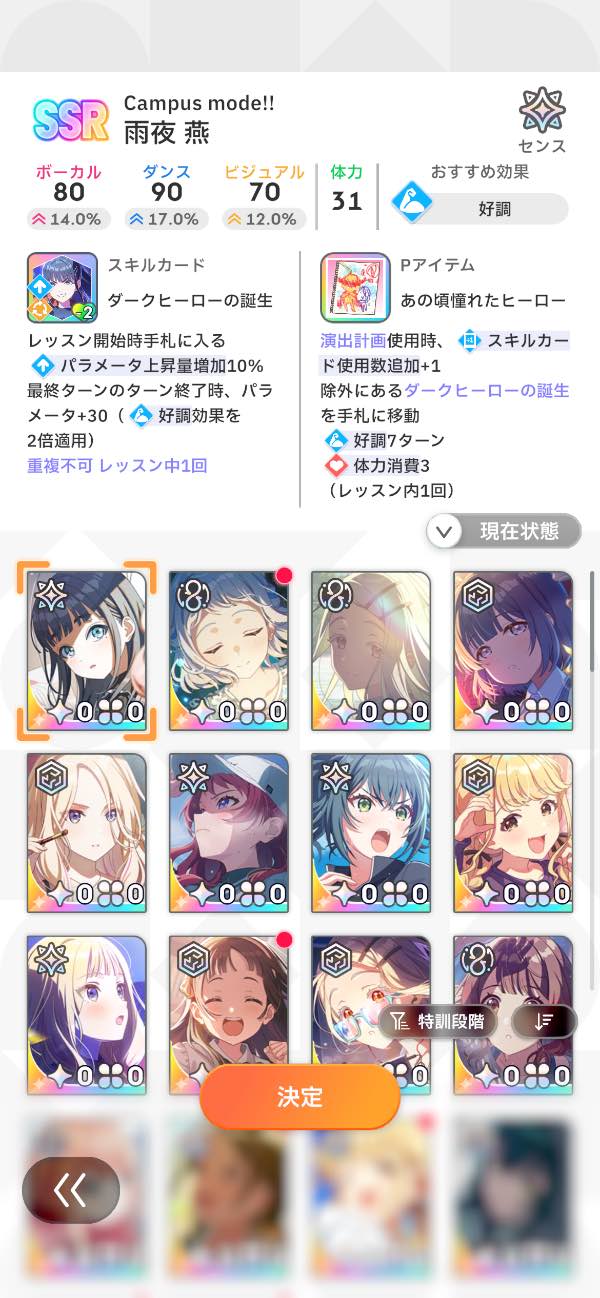The width and height of the screenshot is (600, 1298).
Task: View the ダークヒーローの誕生 skill card icon
Action: [62, 287]
